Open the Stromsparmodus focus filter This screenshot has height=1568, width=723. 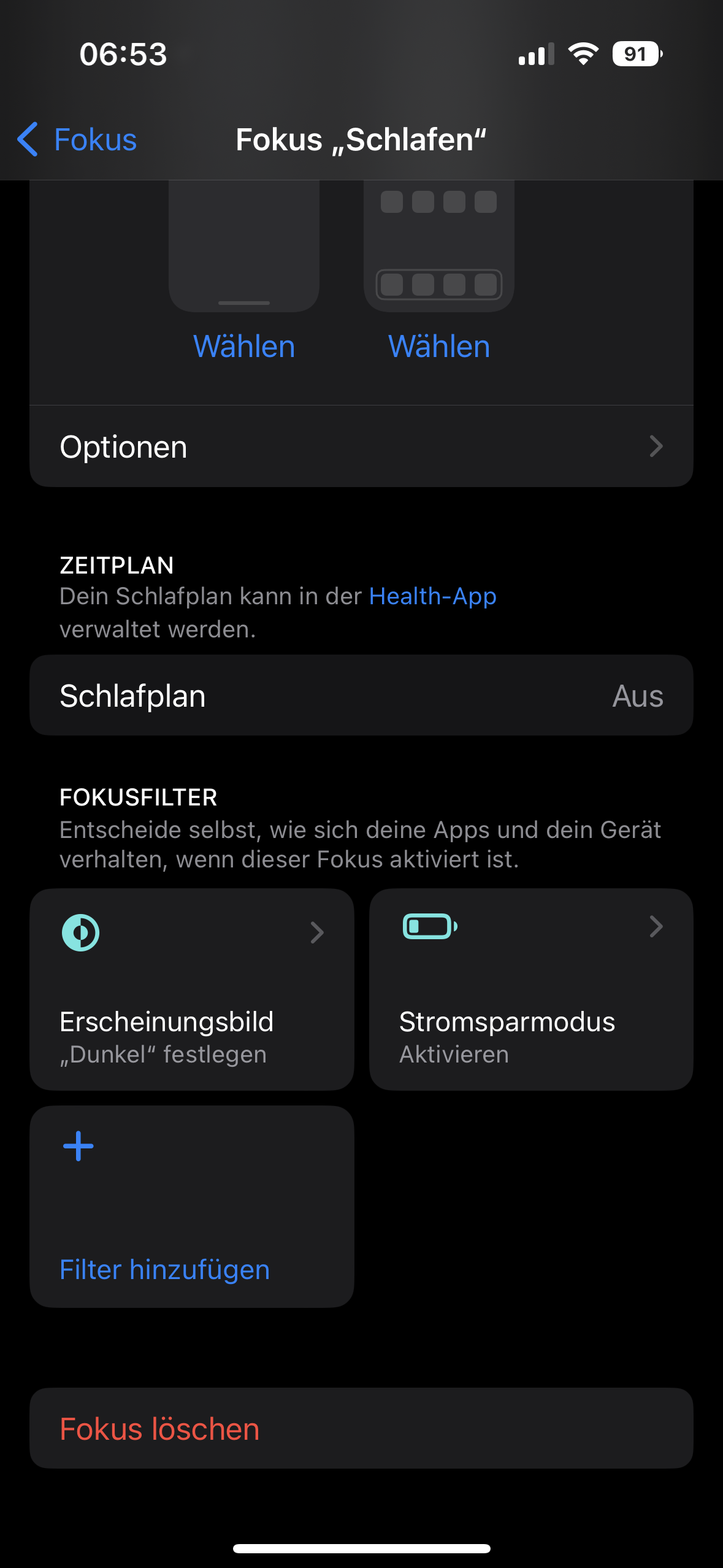[531, 989]
